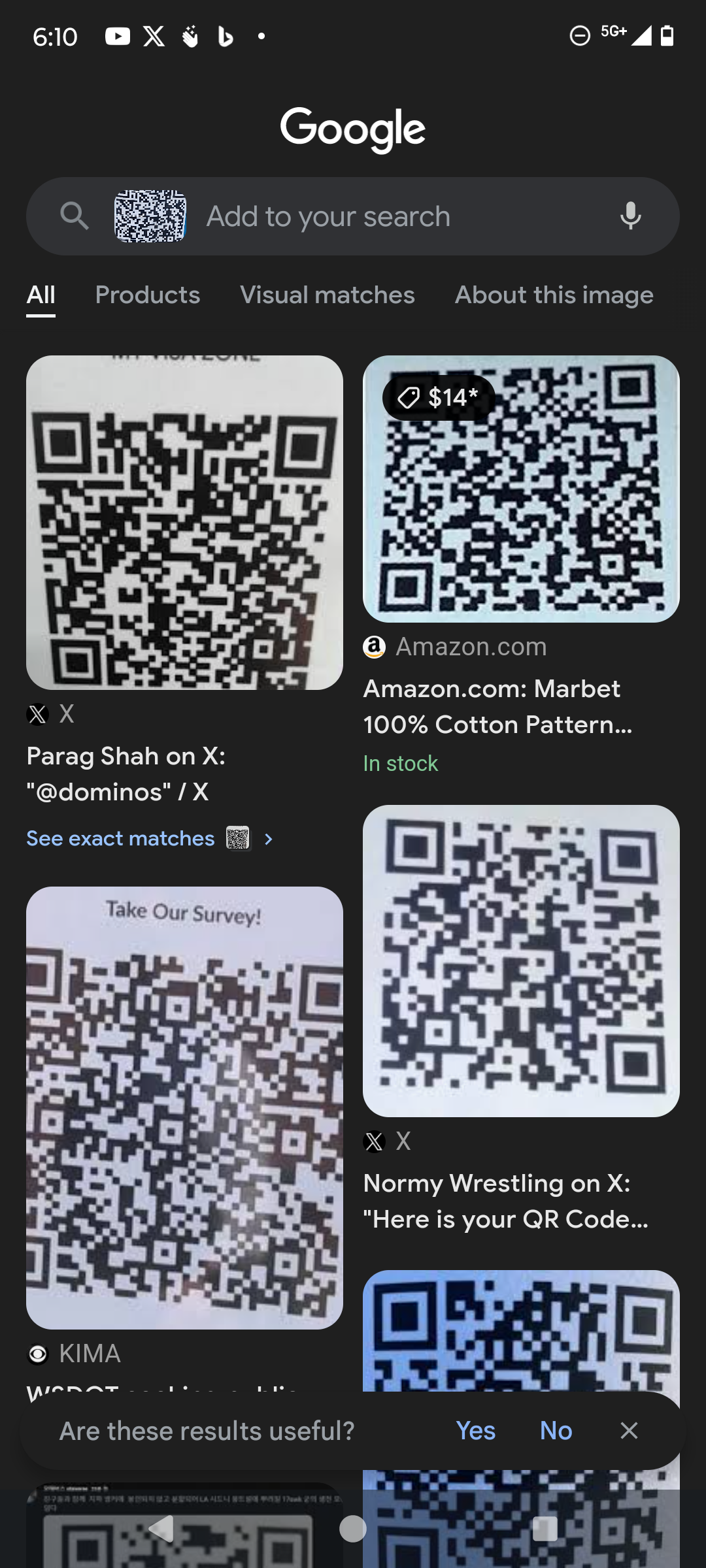
Task: Select the All tab
Action: point(41,295)
